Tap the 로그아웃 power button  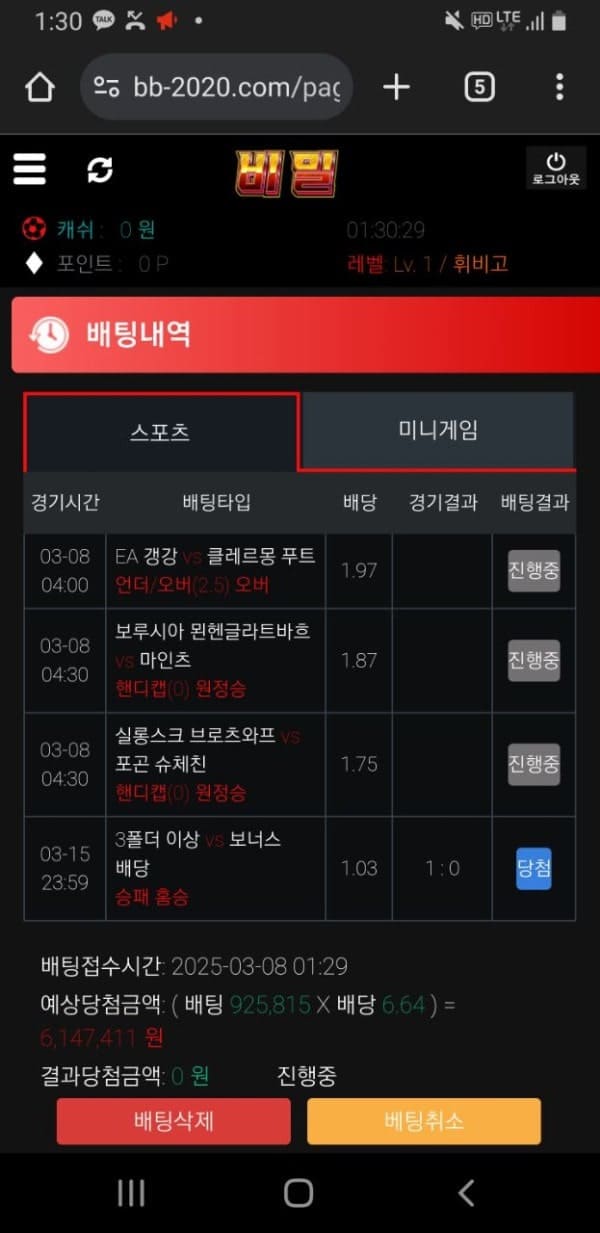(x=556, y=168)
